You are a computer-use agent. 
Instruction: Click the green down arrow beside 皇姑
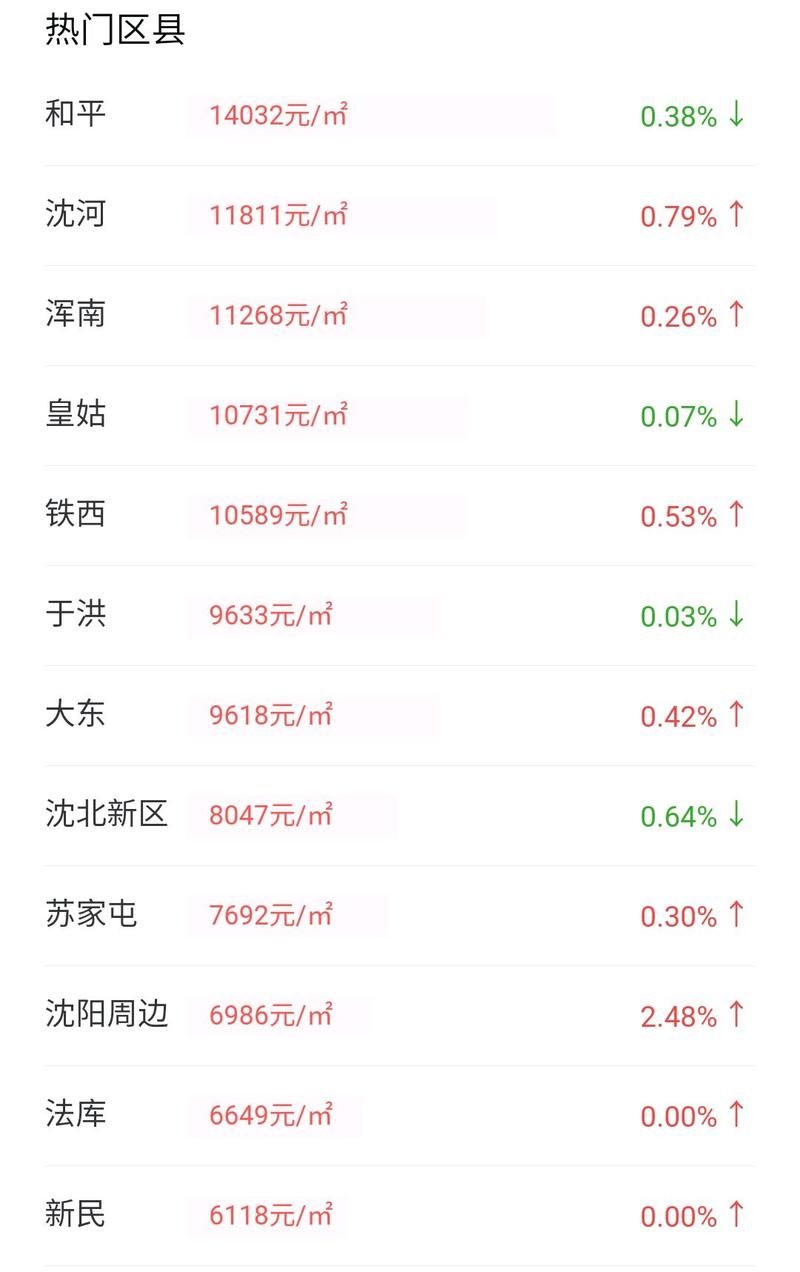click(736, 416)
